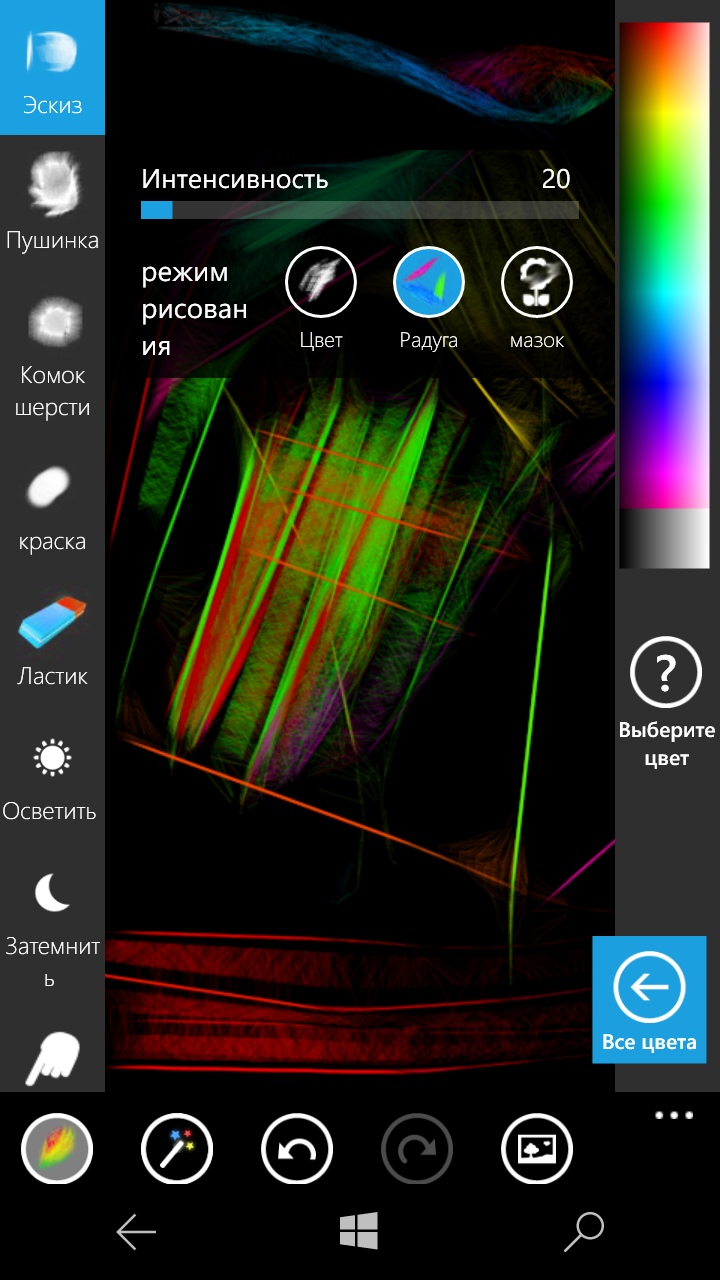Screen dimensions: 720x1280
Task: Go back with system back arrow
Action: coord(136,1232)
